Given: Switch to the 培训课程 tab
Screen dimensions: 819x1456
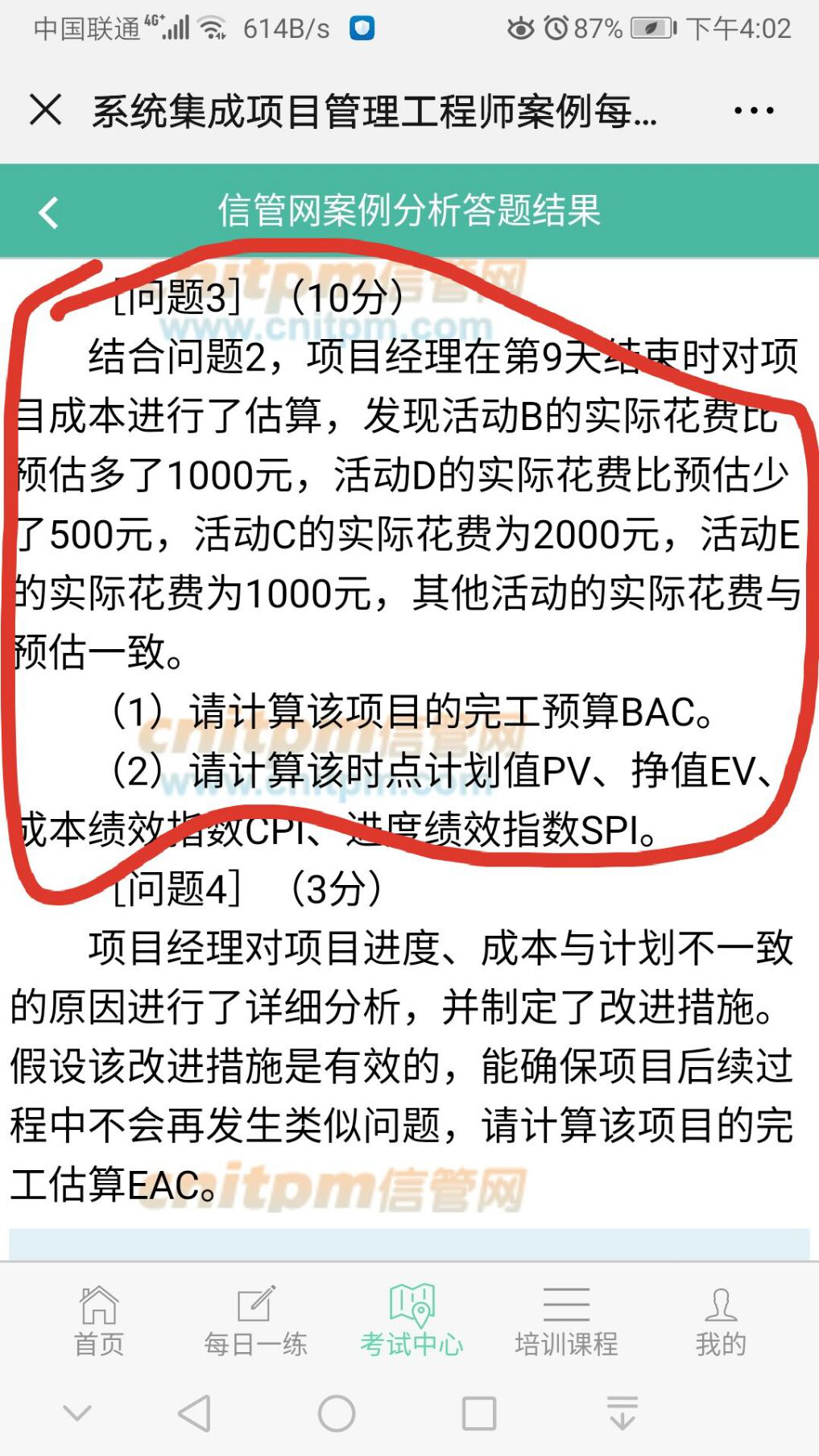Looking at the screenshot, I should pos(566,1321).
